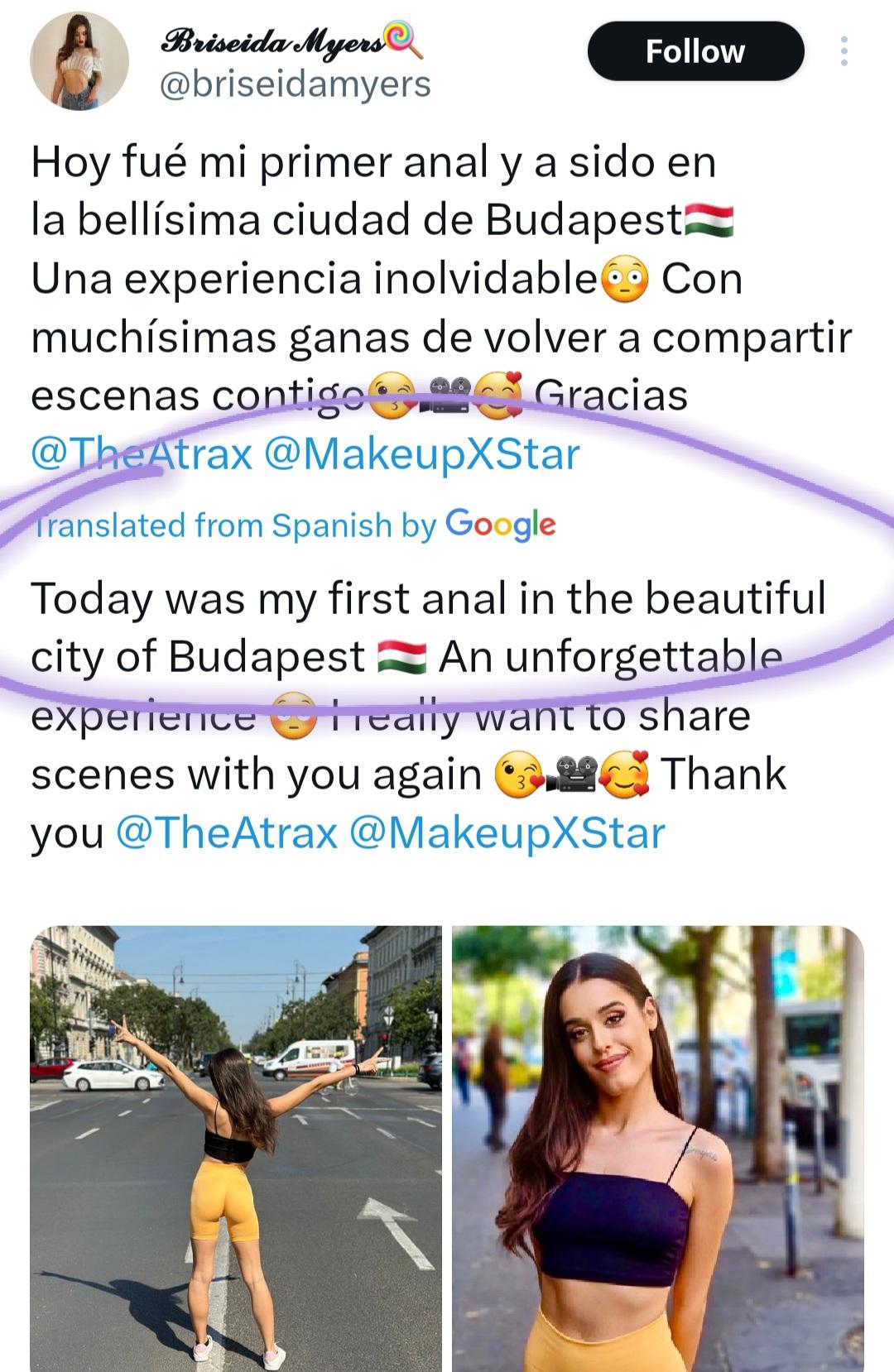Open @TheAtrax mention in the translated text

[227, 832]
